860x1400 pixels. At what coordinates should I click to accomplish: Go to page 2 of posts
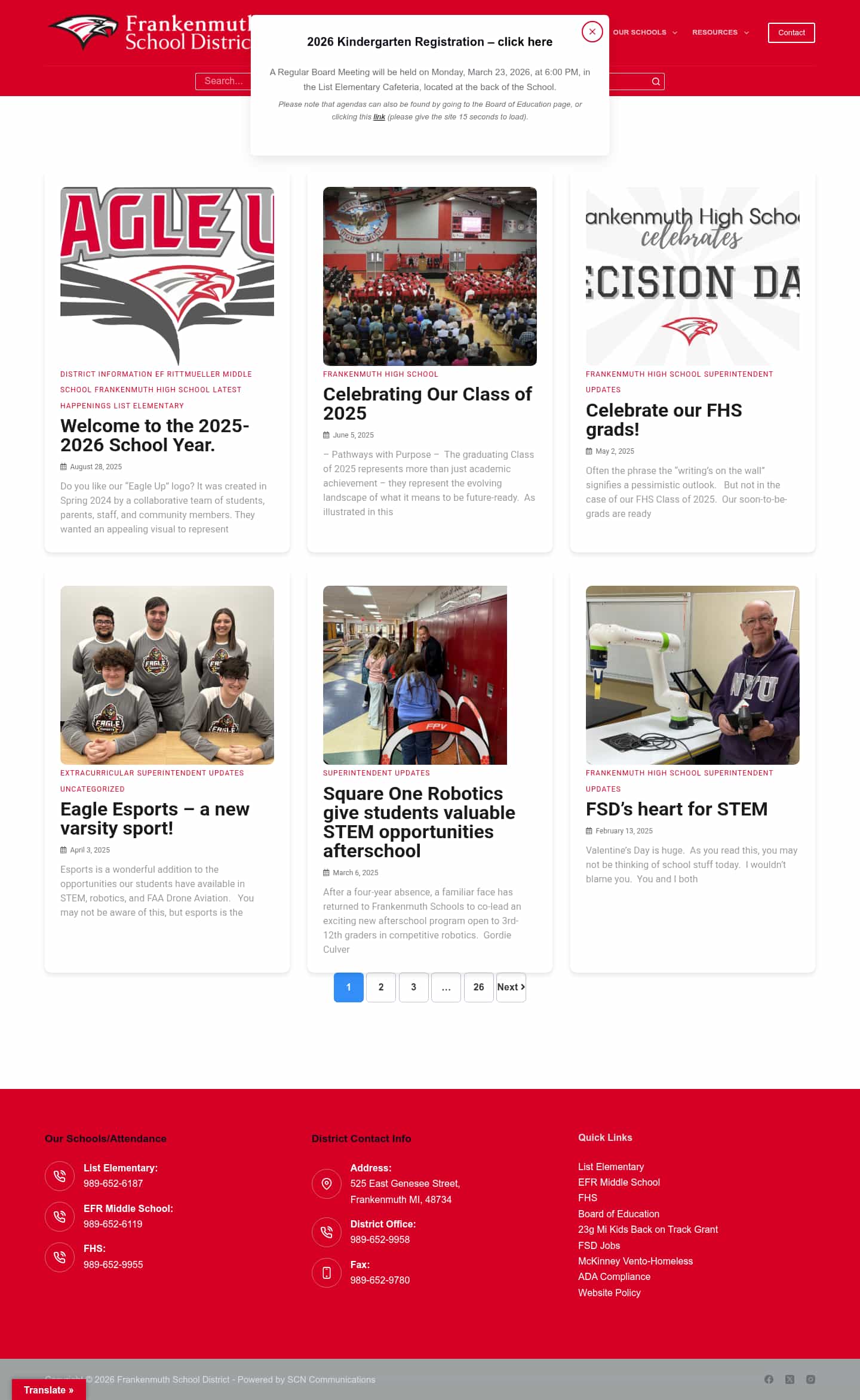[381, 987]
